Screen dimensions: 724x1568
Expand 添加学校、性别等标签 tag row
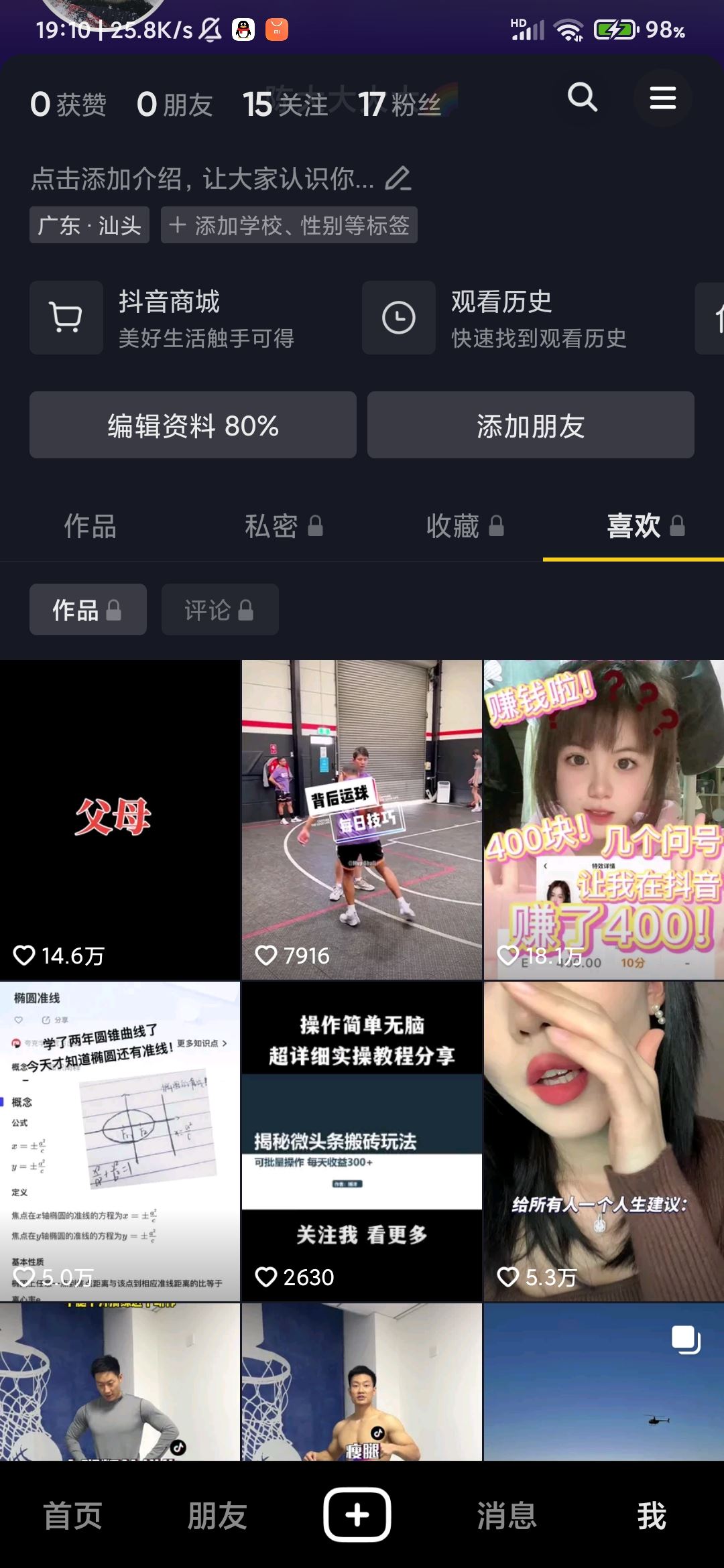point(288,224)
